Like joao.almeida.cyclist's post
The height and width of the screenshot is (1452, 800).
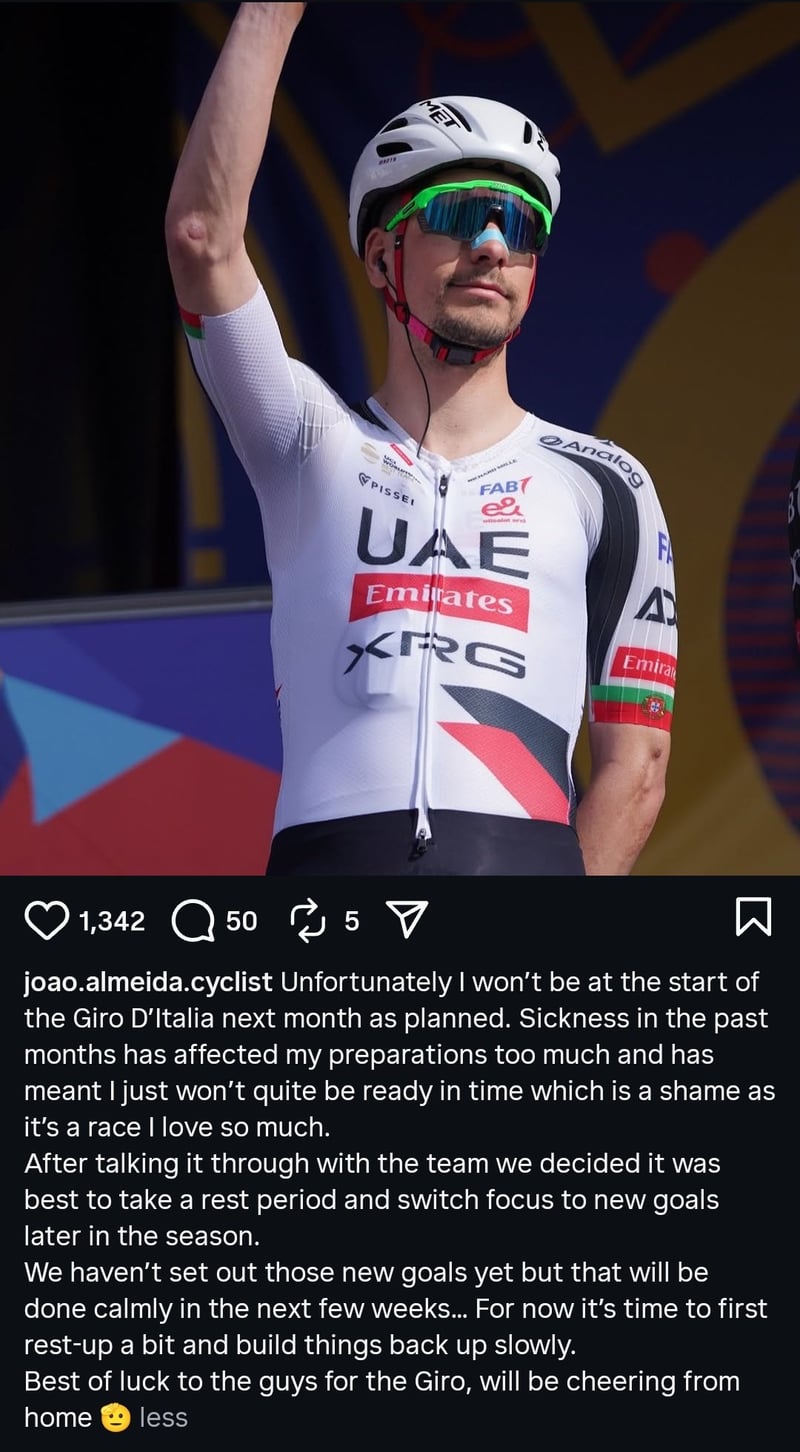46,920
